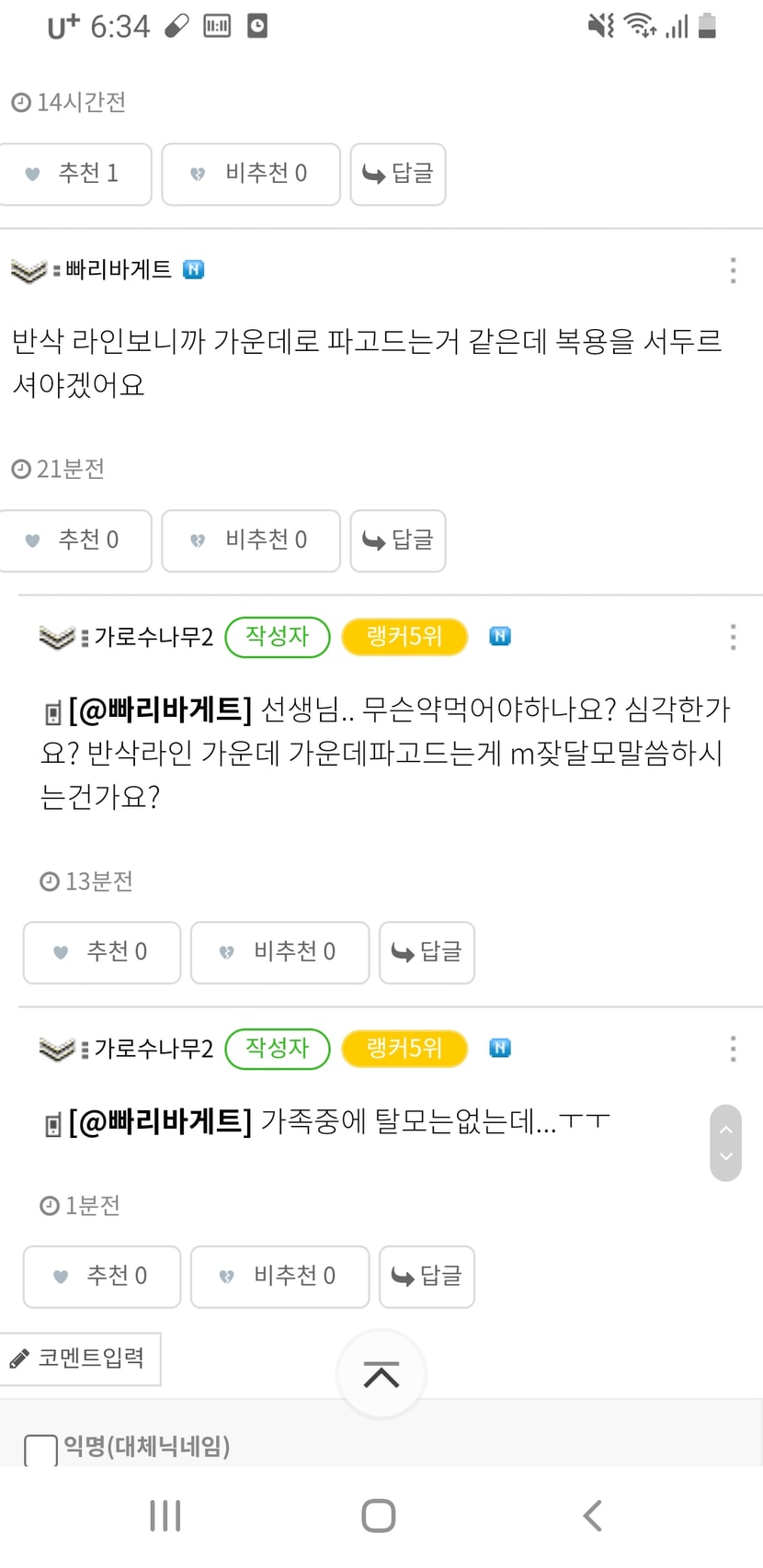
Task: Reply (답글) to the 14시간전 comment
Action: (398, 174)
